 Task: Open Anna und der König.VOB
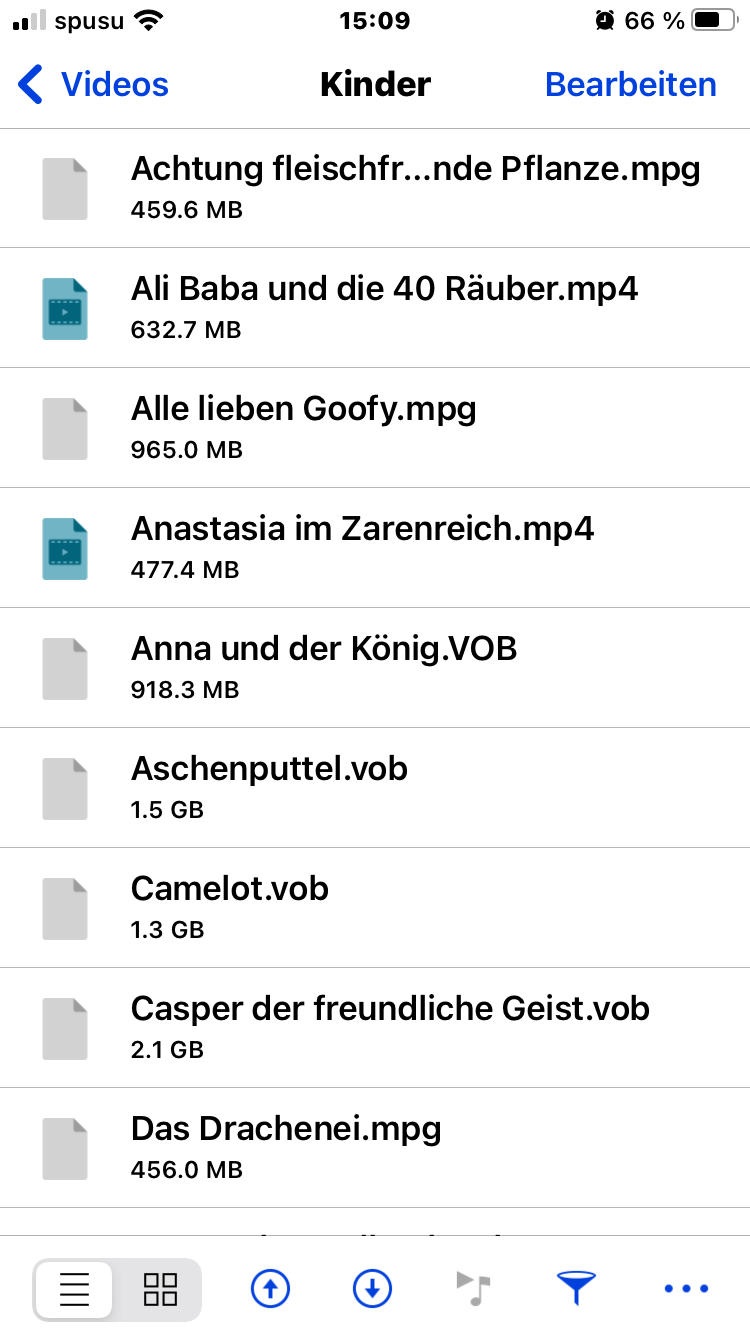(x=323, y=667)
